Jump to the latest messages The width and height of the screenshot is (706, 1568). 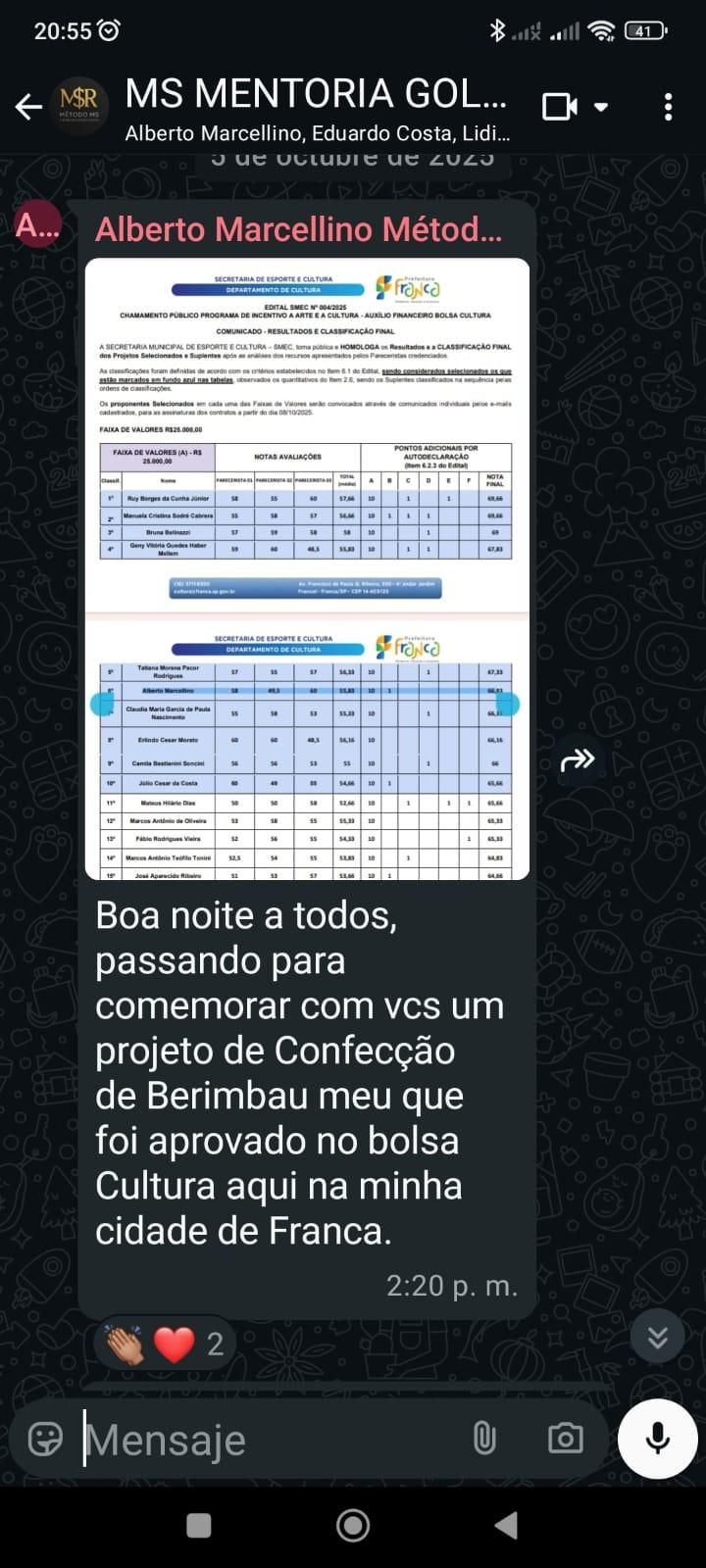657,1335
